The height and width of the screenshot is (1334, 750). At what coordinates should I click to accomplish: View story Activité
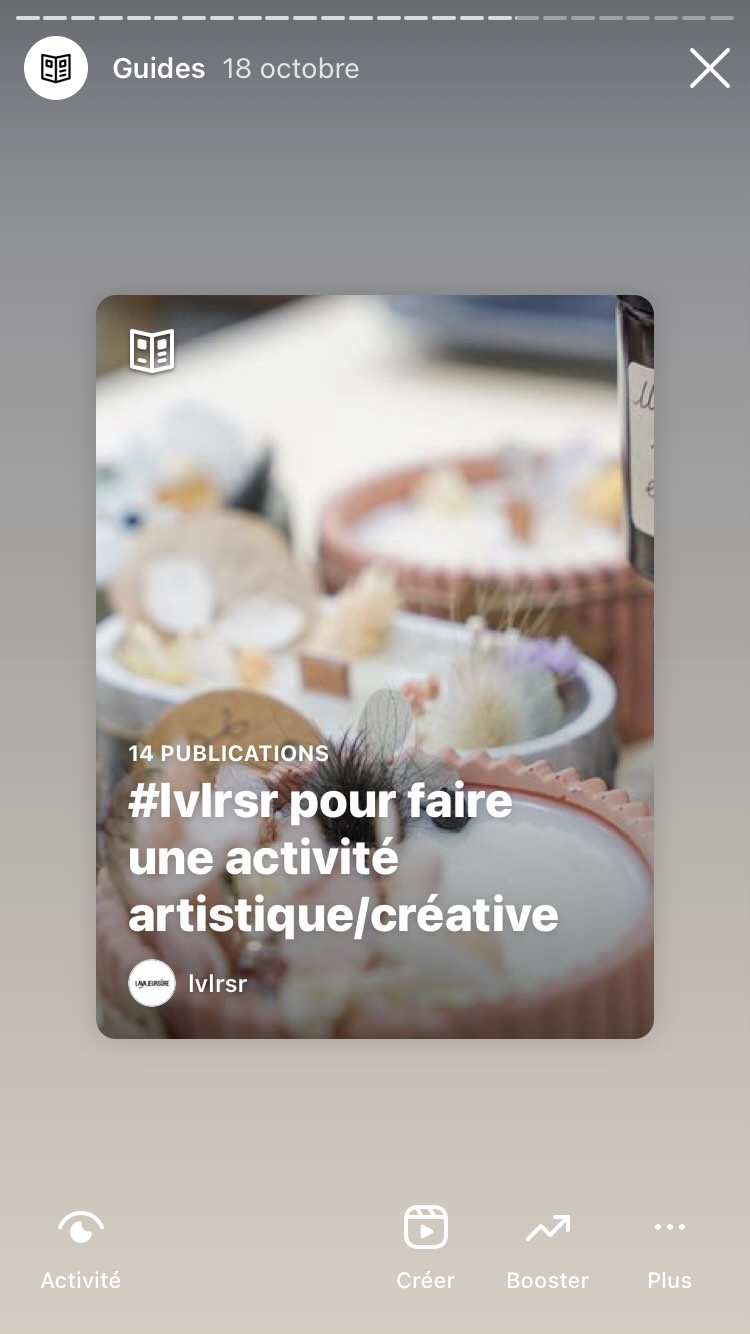(x=81, y=1247)
